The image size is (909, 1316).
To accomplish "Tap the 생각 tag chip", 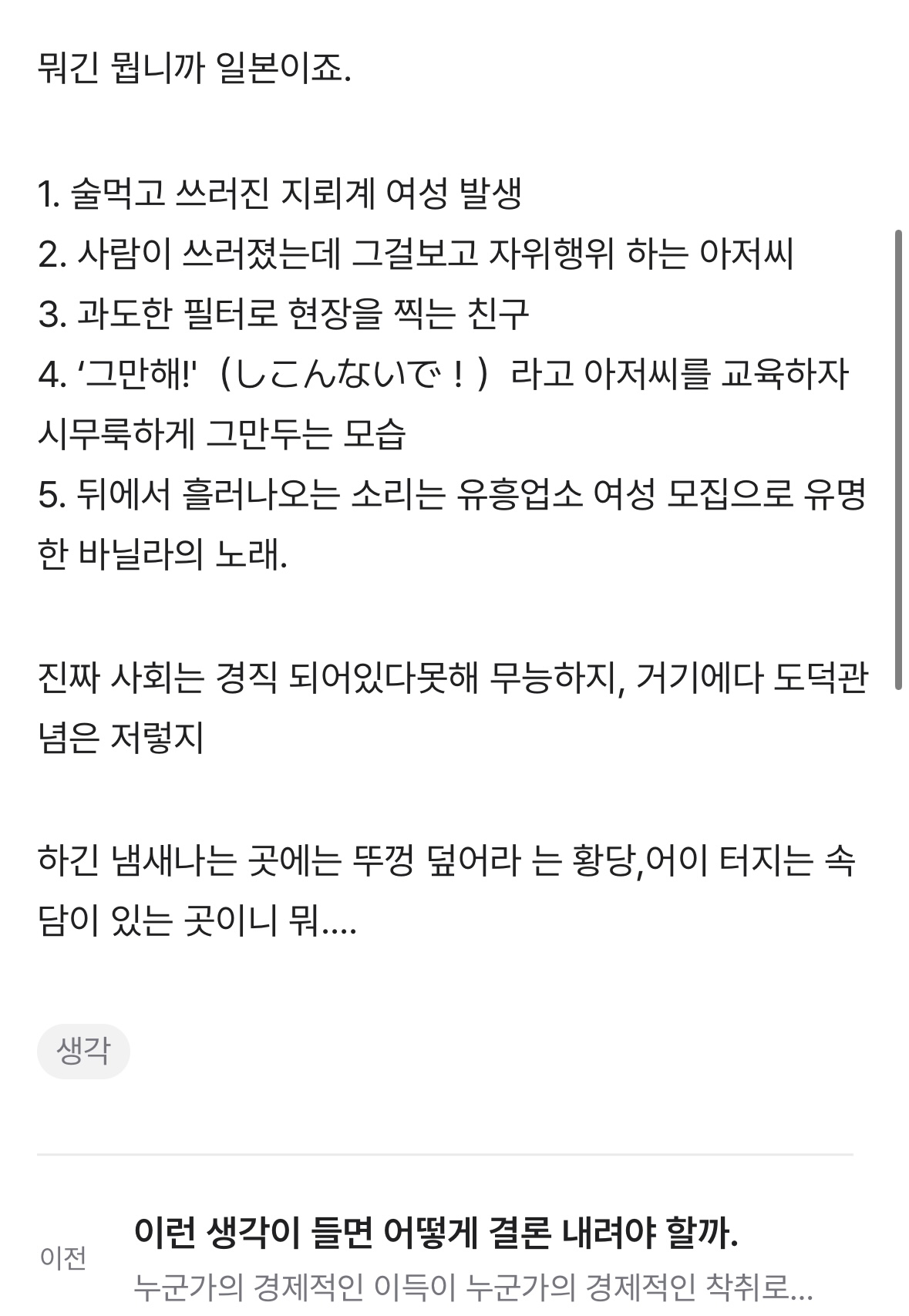I will (83, 1051).
